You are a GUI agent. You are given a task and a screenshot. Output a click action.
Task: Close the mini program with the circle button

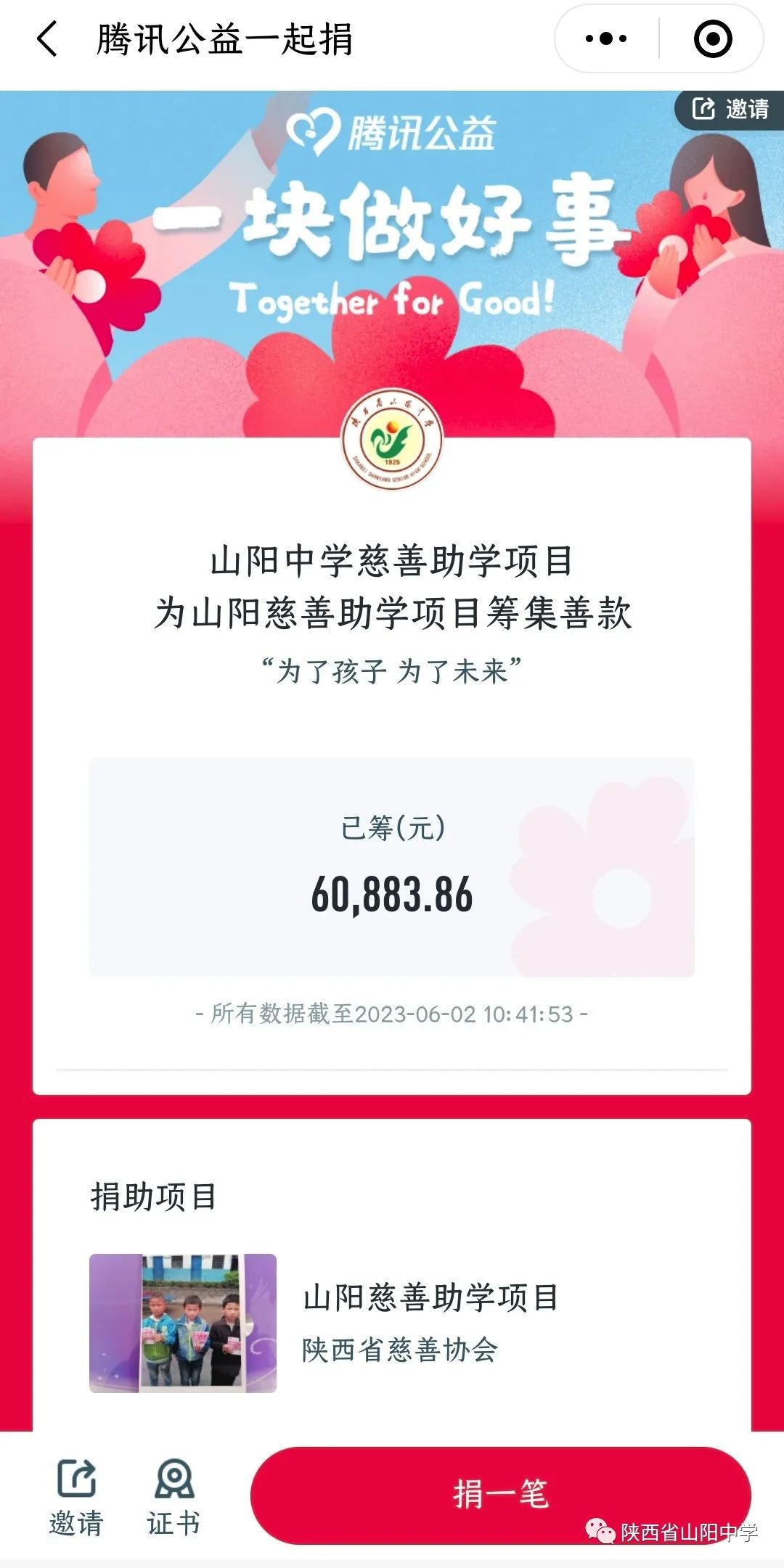pyautogui.click(x=712, y=39)
